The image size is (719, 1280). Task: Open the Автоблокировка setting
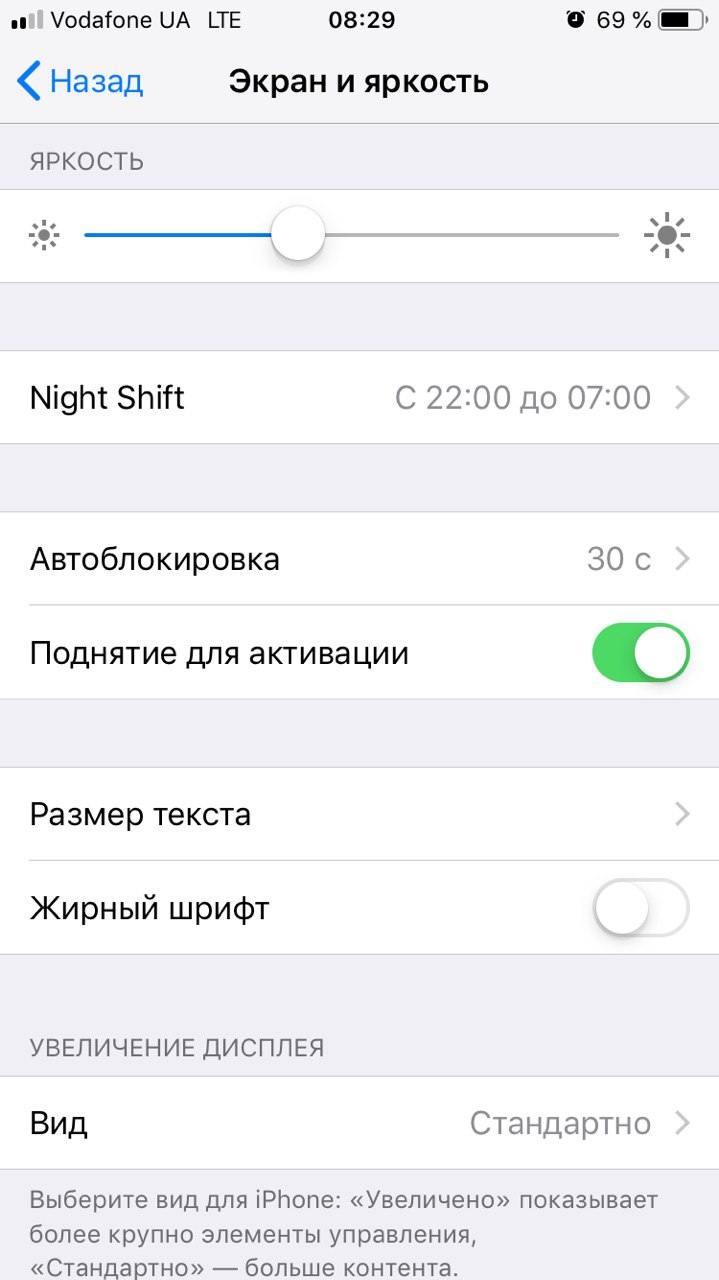point(359,559)
